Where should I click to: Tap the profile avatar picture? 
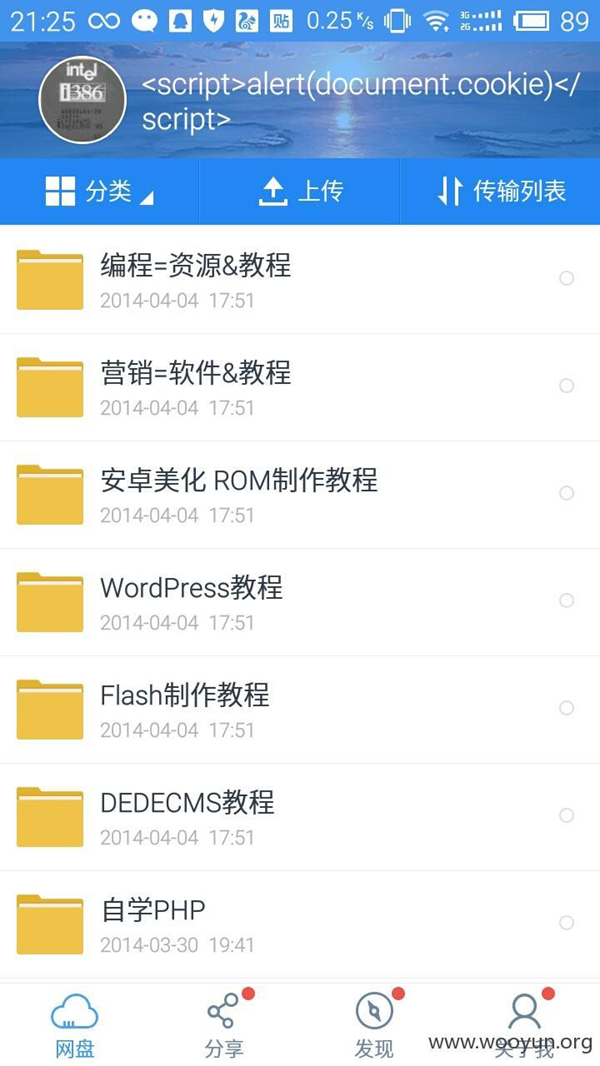pyautogui.click(x=82, y=100)
